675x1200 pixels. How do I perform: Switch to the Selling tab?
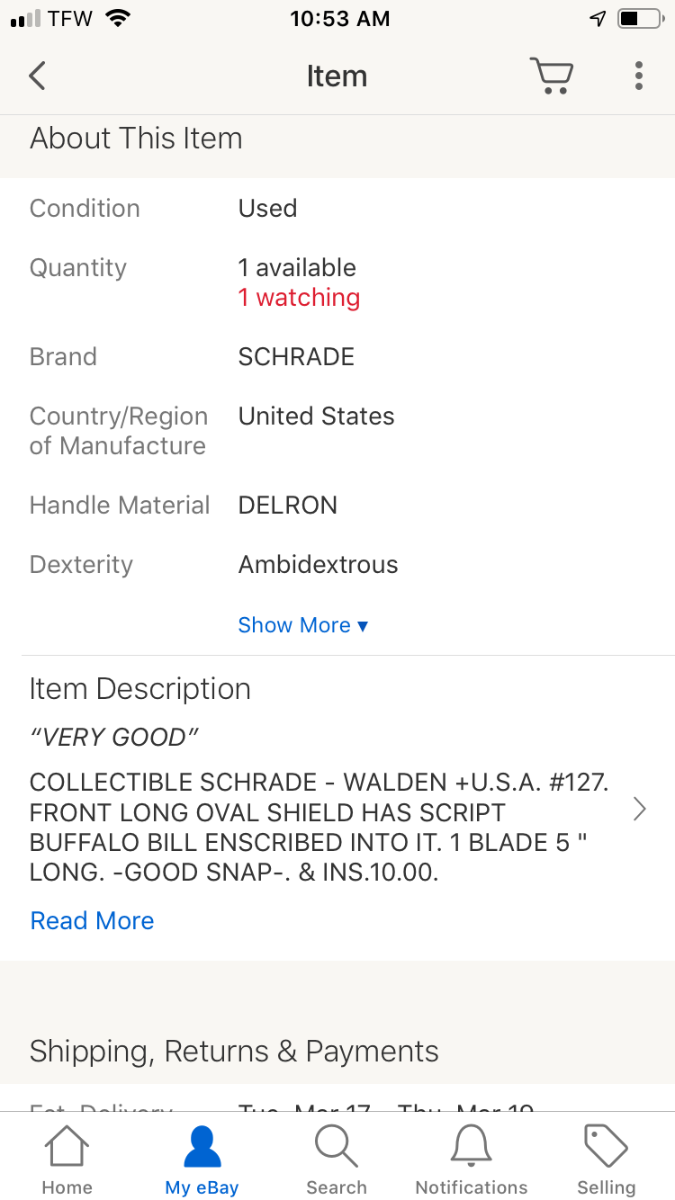point(606,1160)
